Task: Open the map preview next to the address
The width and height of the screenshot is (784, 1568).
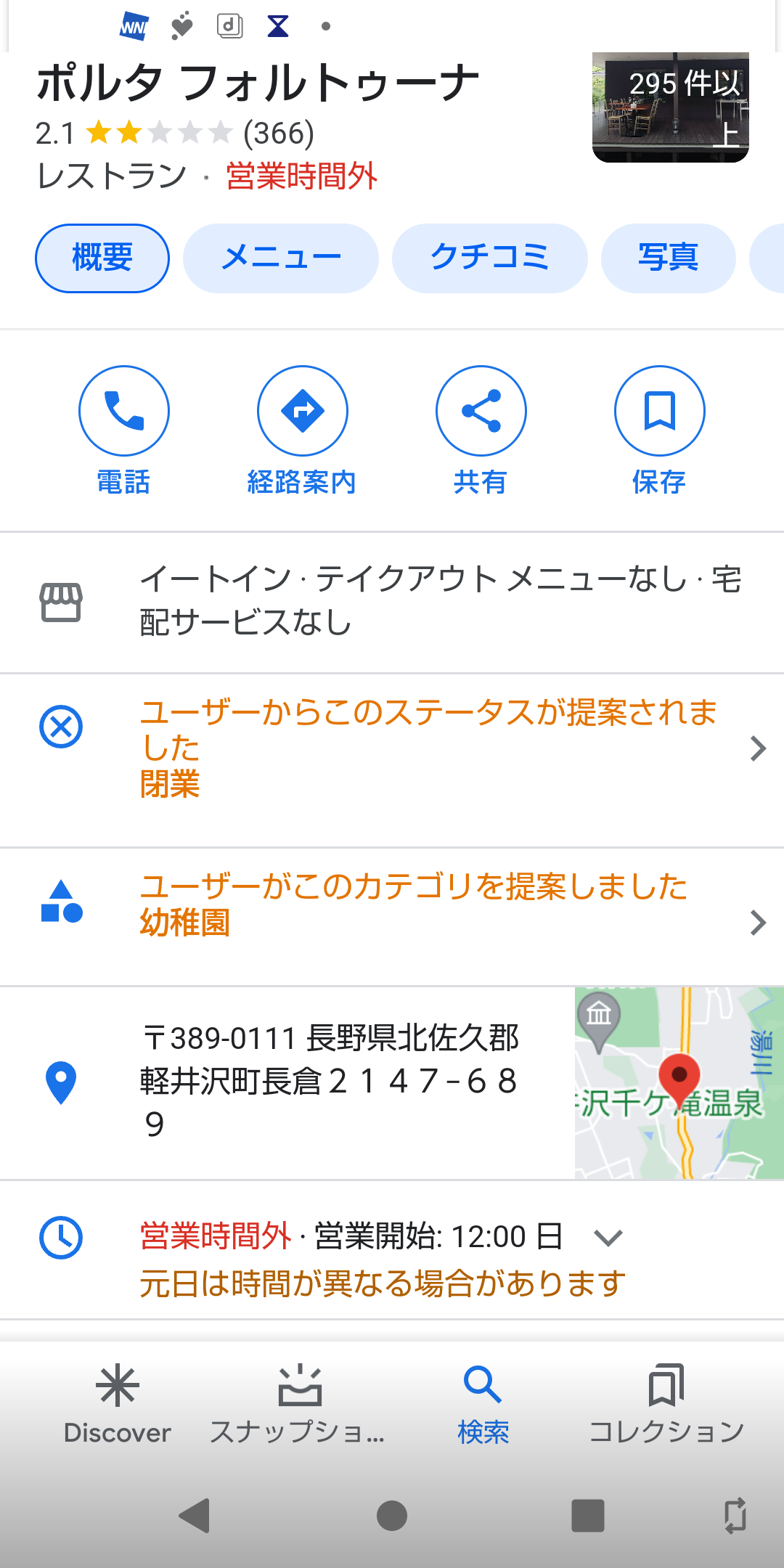Action: (x=679, y=1083)
